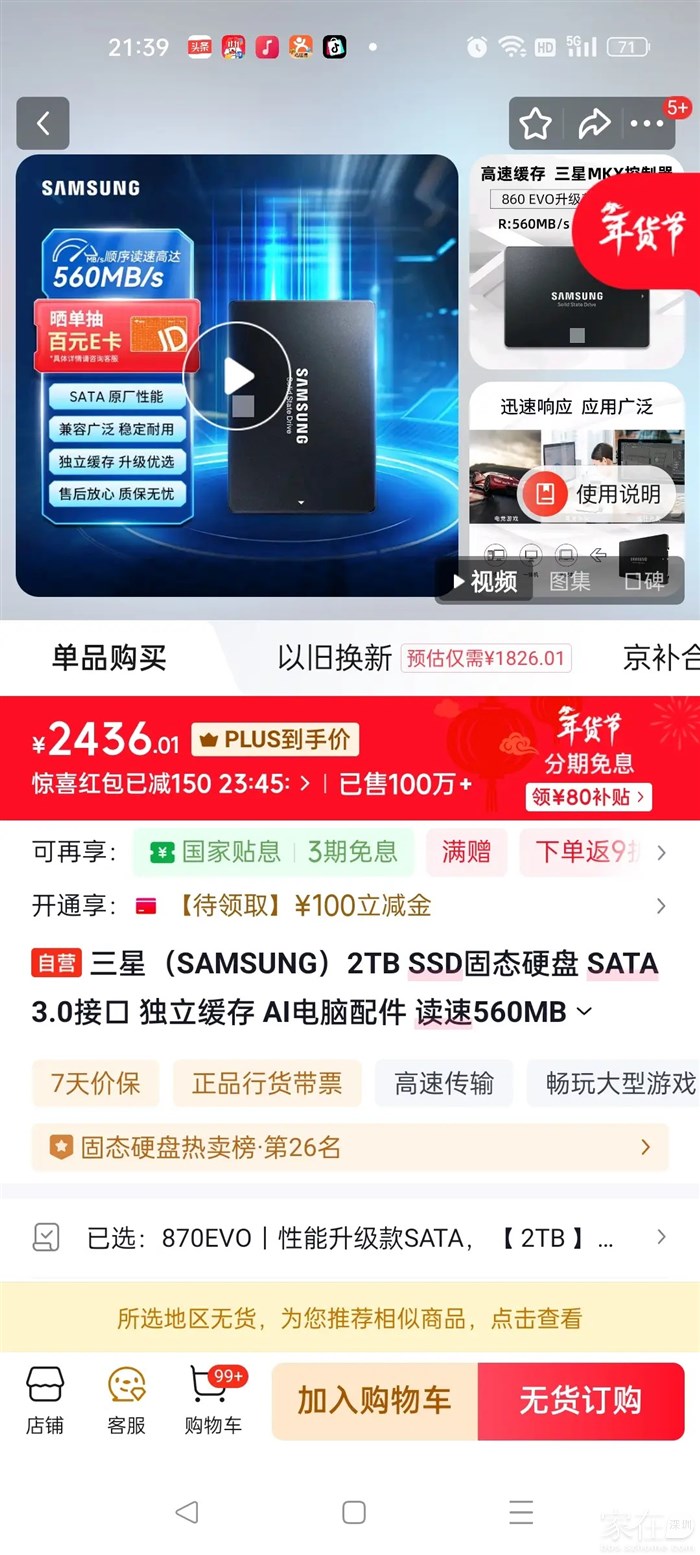This screenshot has width=700, height=1555.
Task: Play the product video
Action: point(237,376)
